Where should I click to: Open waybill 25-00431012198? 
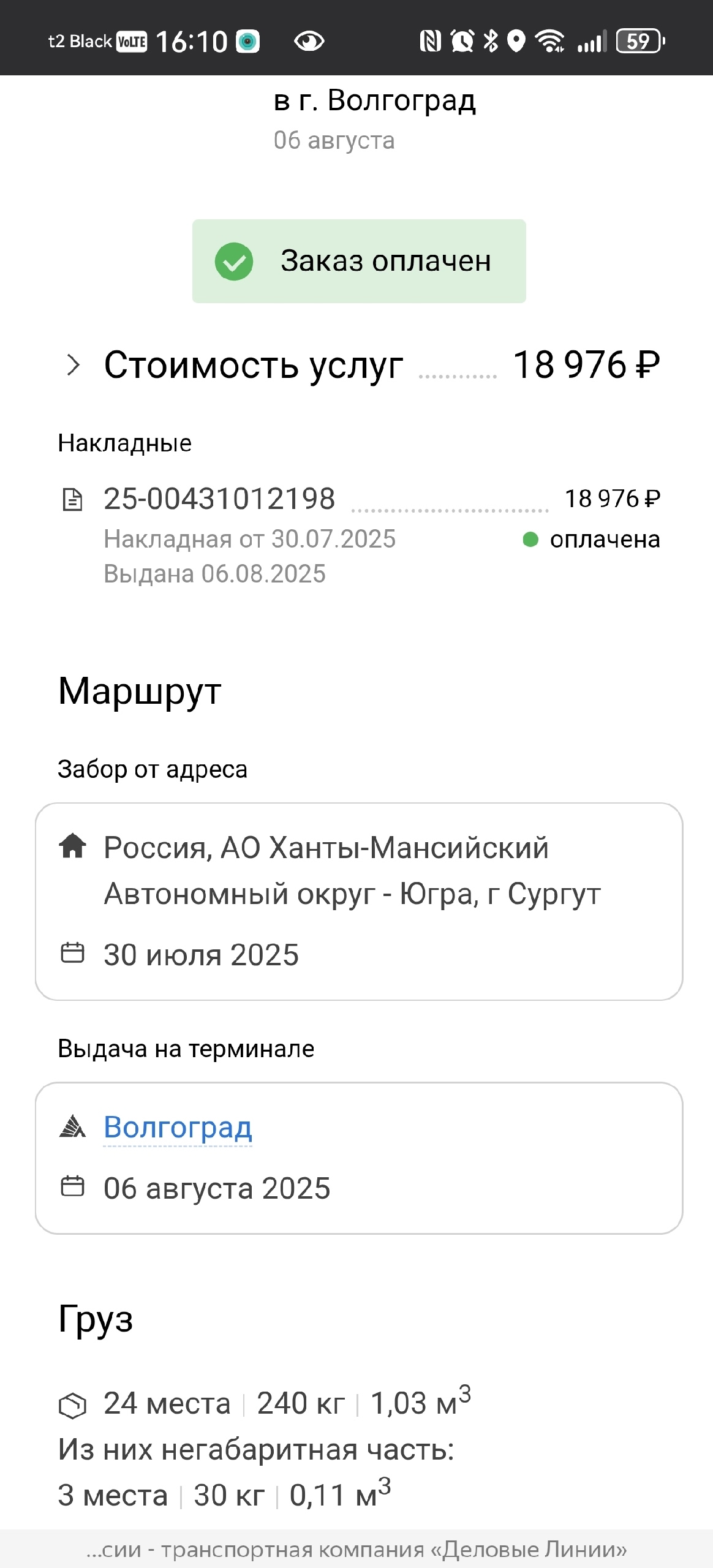[x=219, y=499]
